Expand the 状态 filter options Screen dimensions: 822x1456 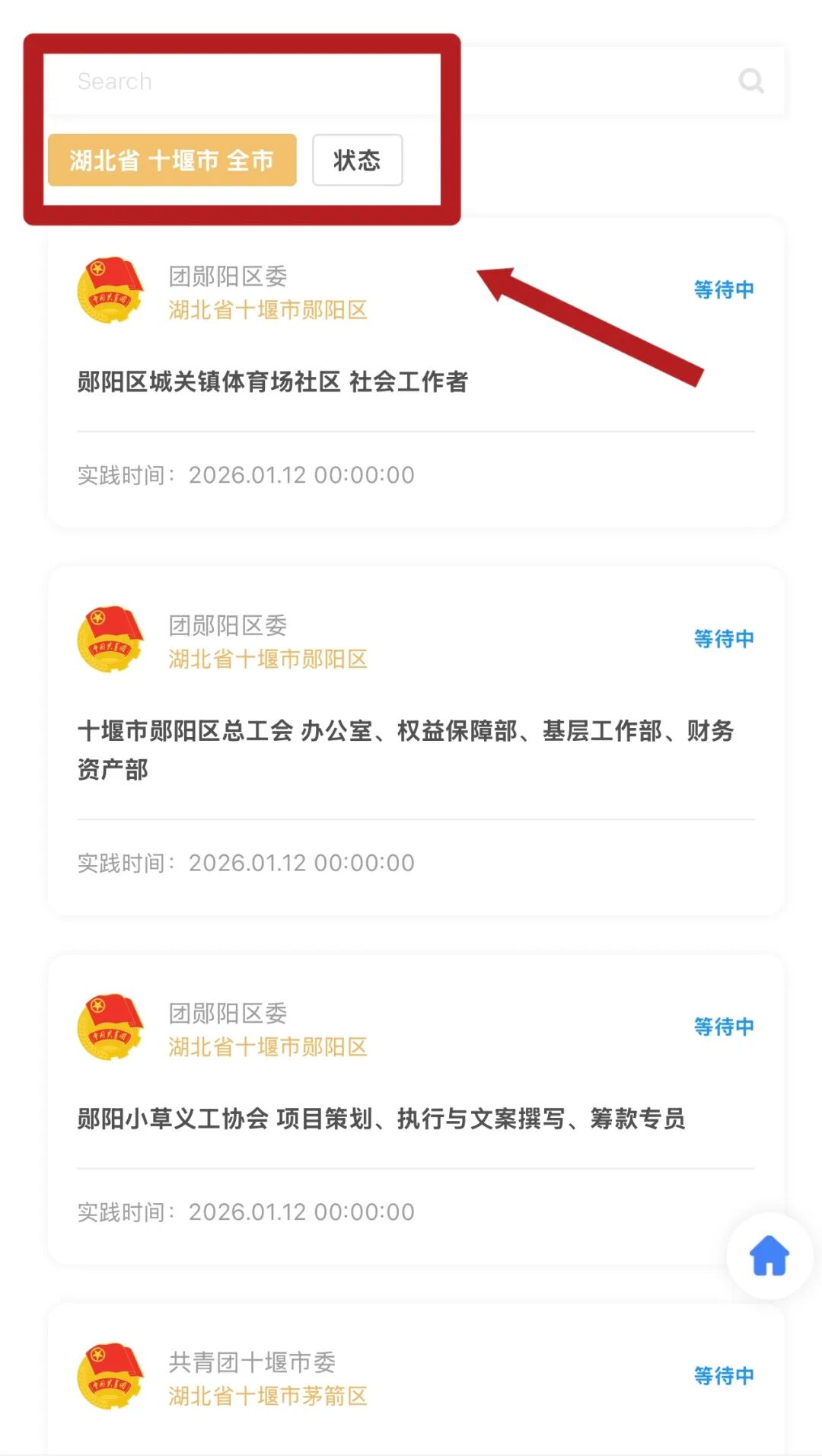point(357,159)
